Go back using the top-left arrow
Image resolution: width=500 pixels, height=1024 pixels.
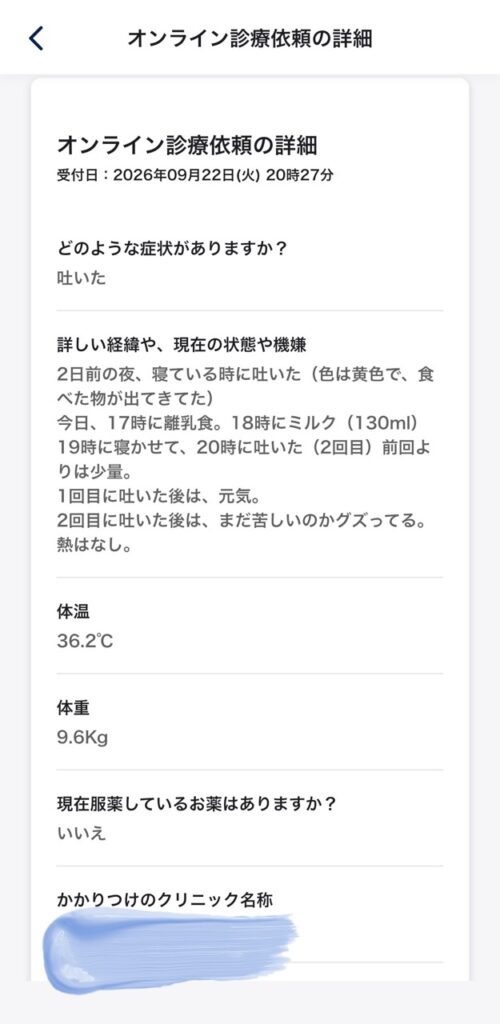(x=36, y=39)
